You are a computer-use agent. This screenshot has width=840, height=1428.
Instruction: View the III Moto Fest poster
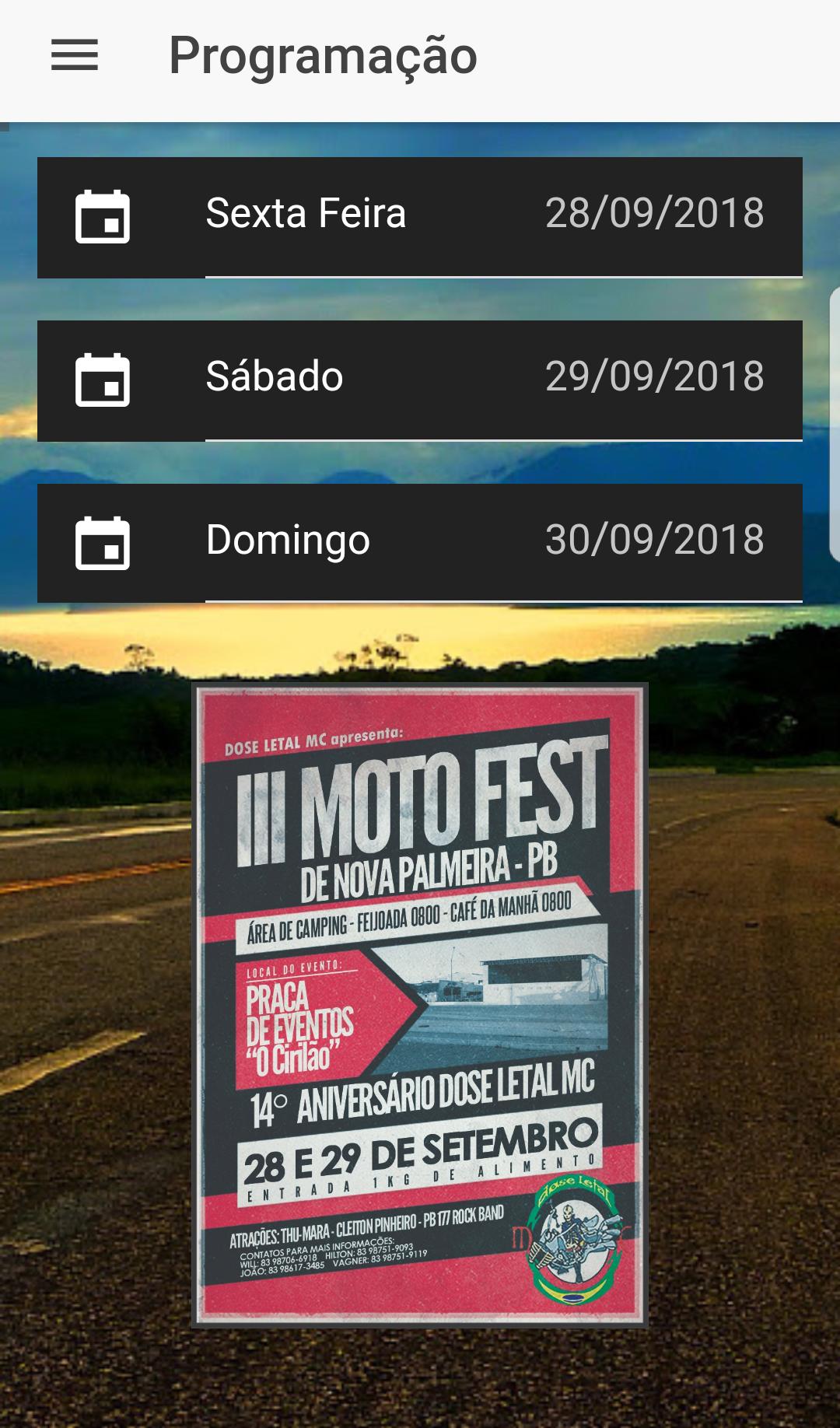[419, 1005]
